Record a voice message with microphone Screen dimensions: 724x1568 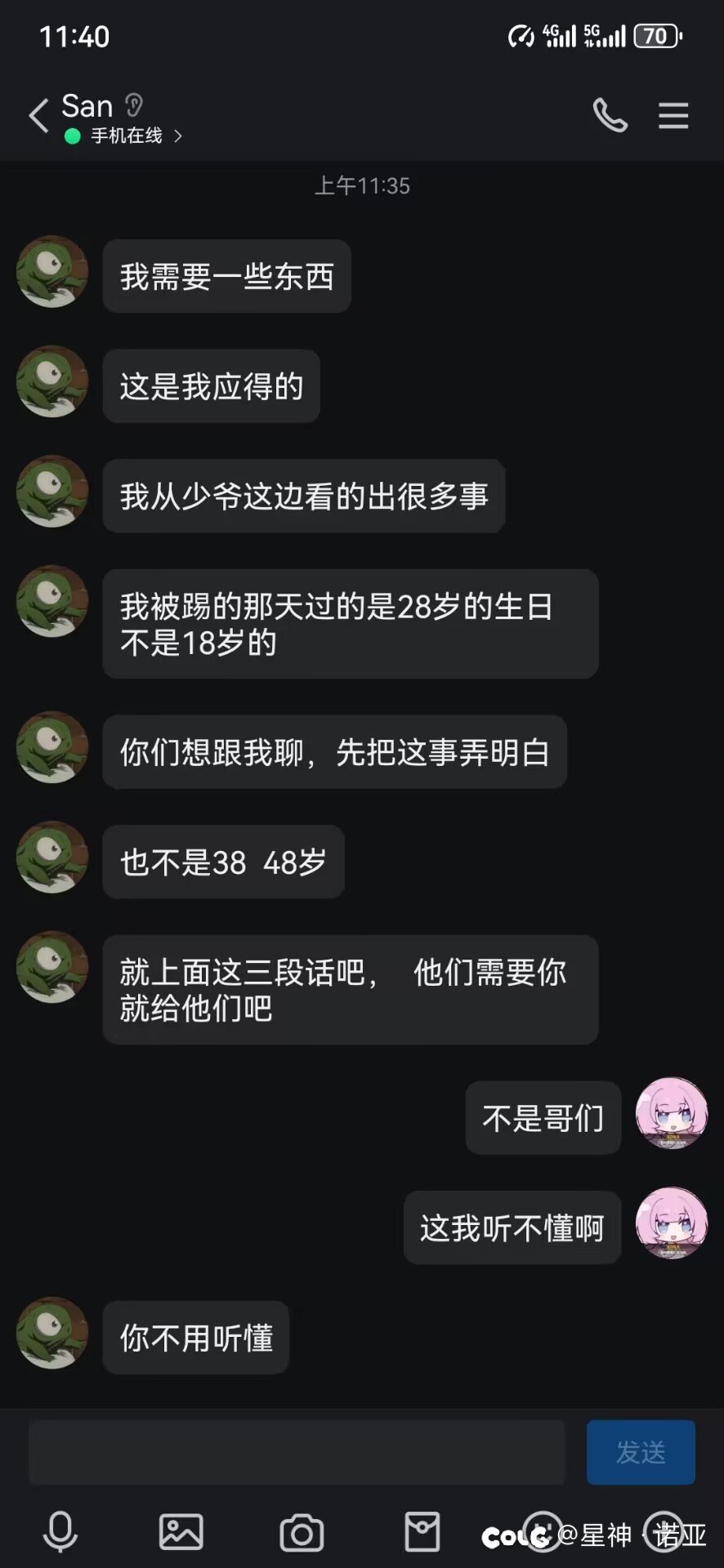[60, 1532]
